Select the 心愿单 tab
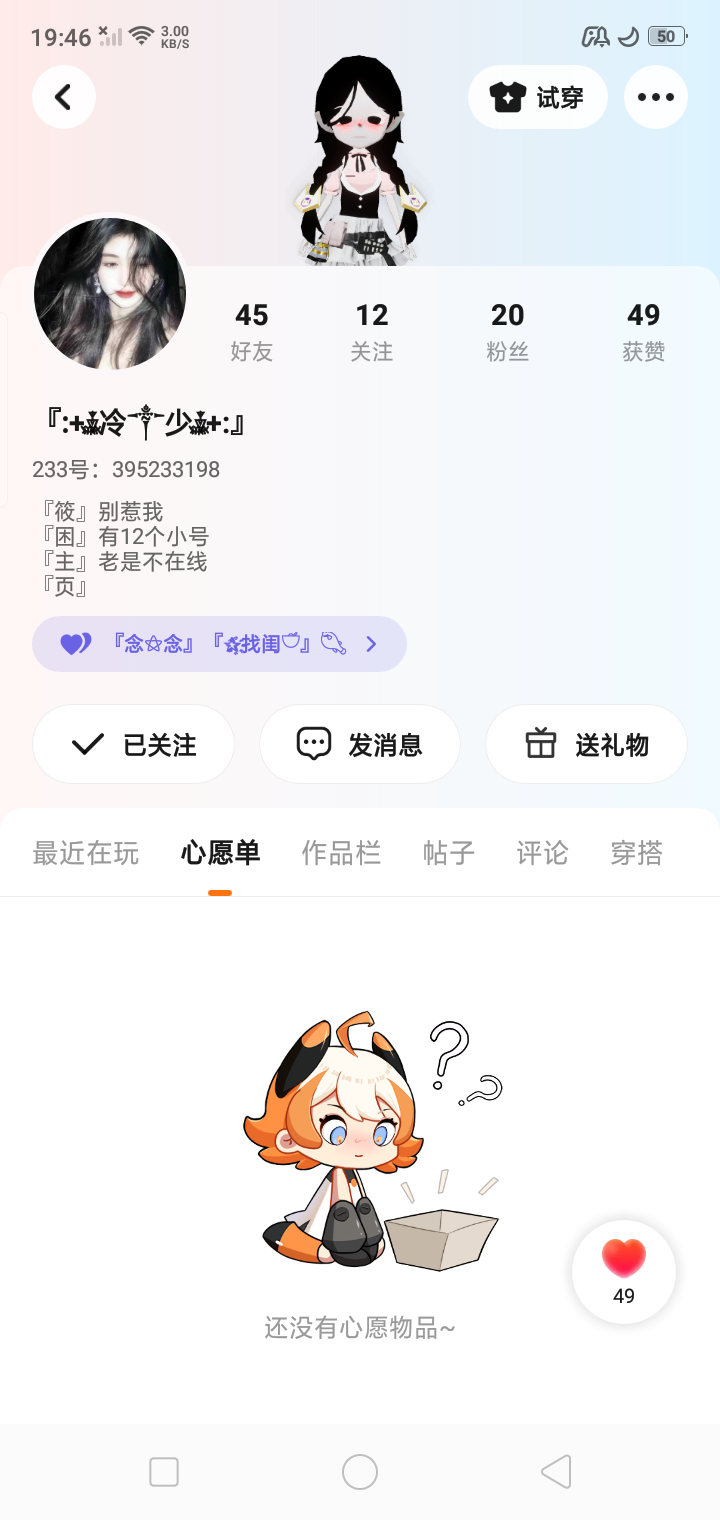The image size is (720, 1520). tap(220, 853)
